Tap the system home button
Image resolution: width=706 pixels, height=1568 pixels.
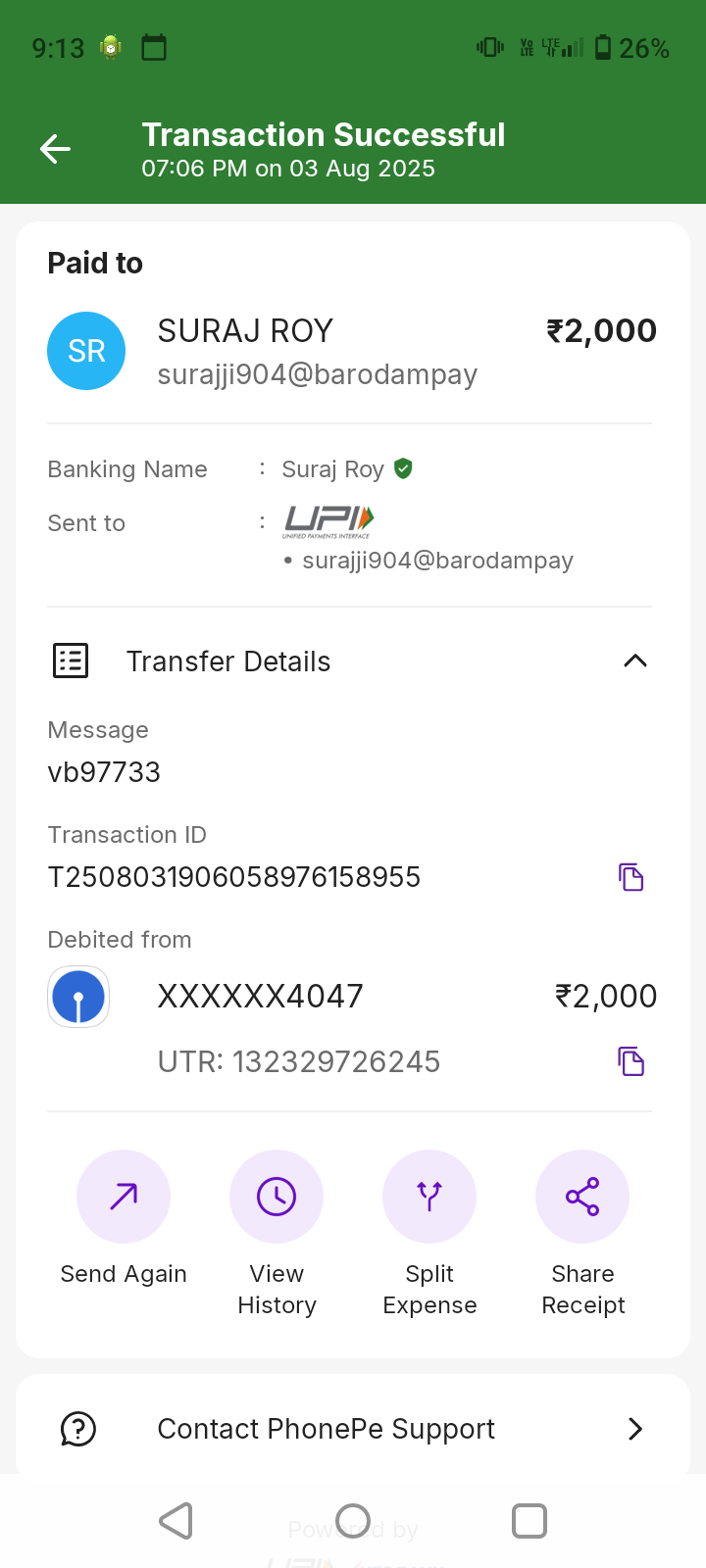pyautogui.click(x=353, y=1521)
